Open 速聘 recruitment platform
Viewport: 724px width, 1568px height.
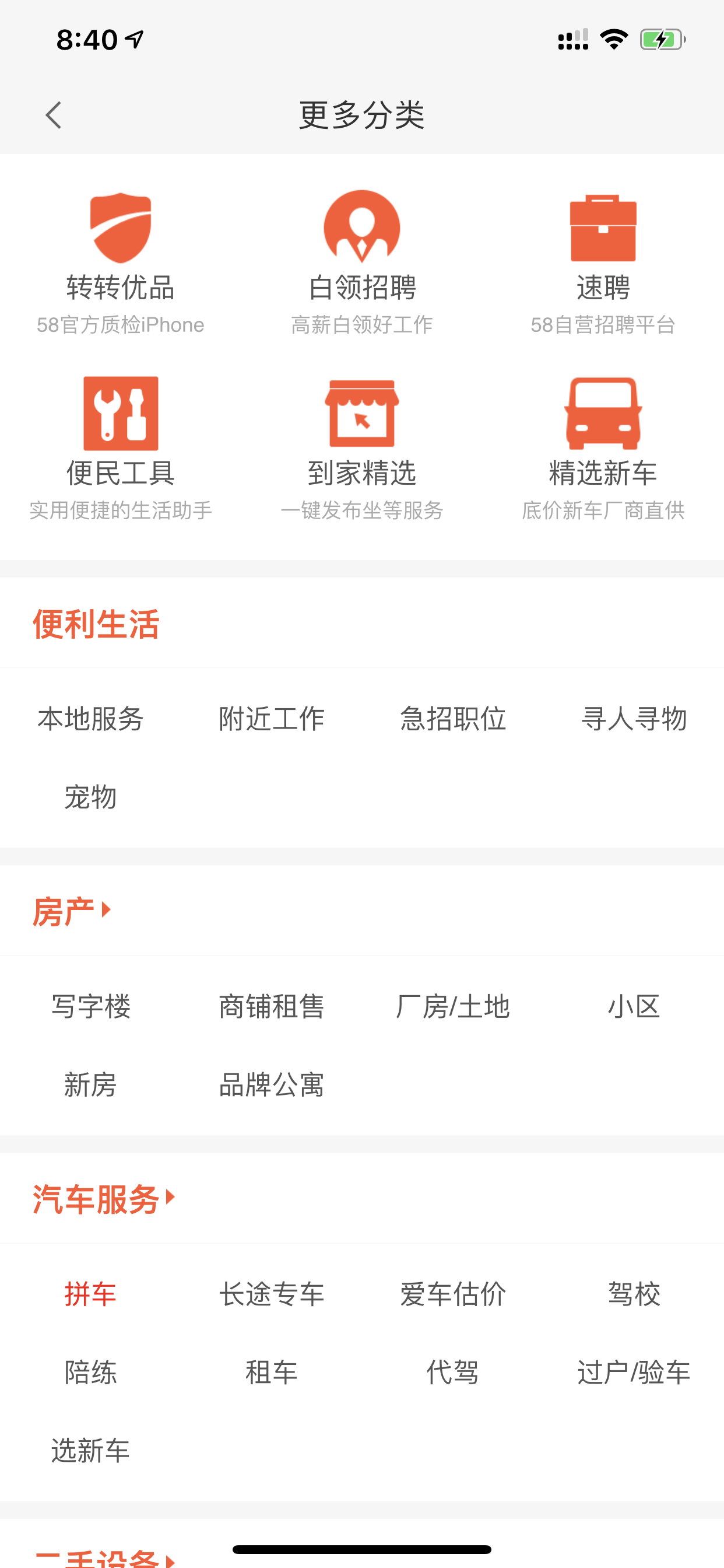tap(603, 262)
